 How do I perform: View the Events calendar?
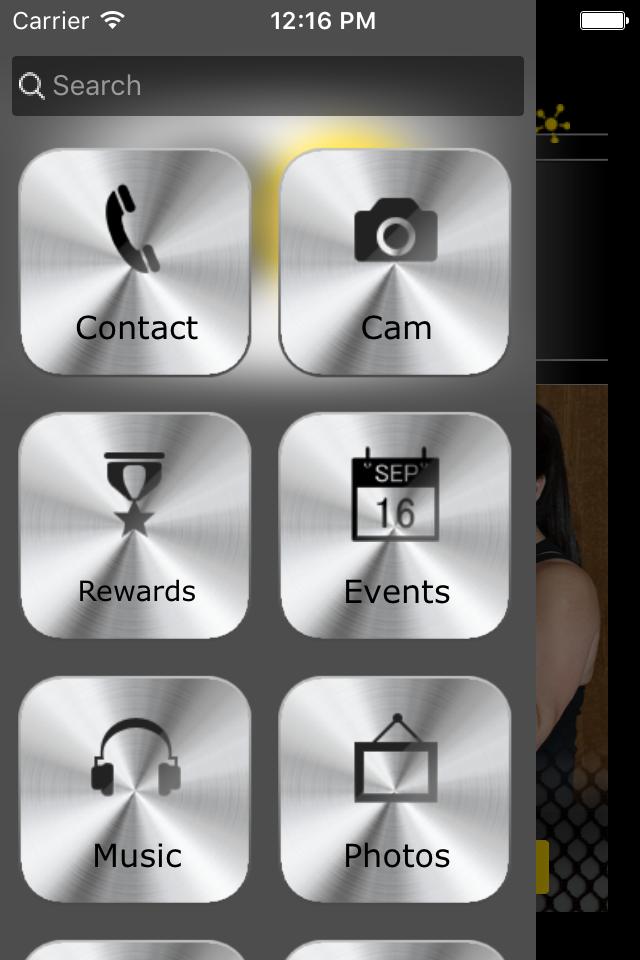point(395,525)
